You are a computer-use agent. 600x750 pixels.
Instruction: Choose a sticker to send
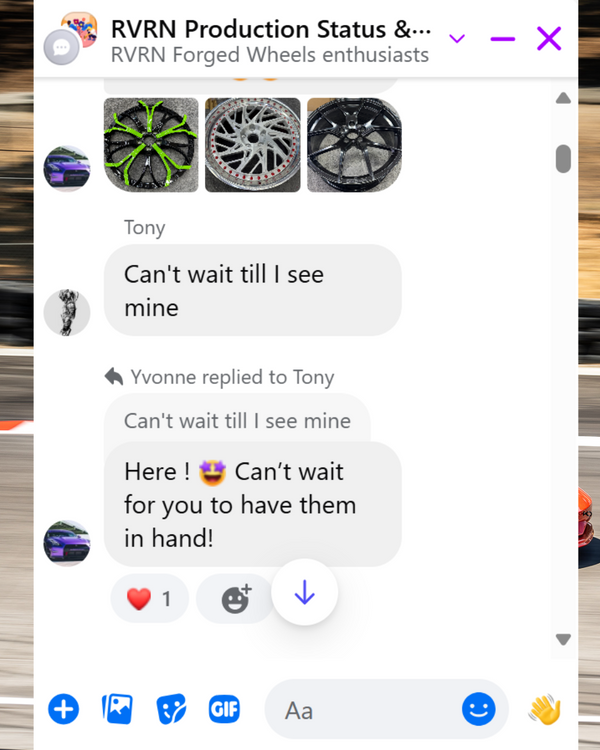point(171,710)
